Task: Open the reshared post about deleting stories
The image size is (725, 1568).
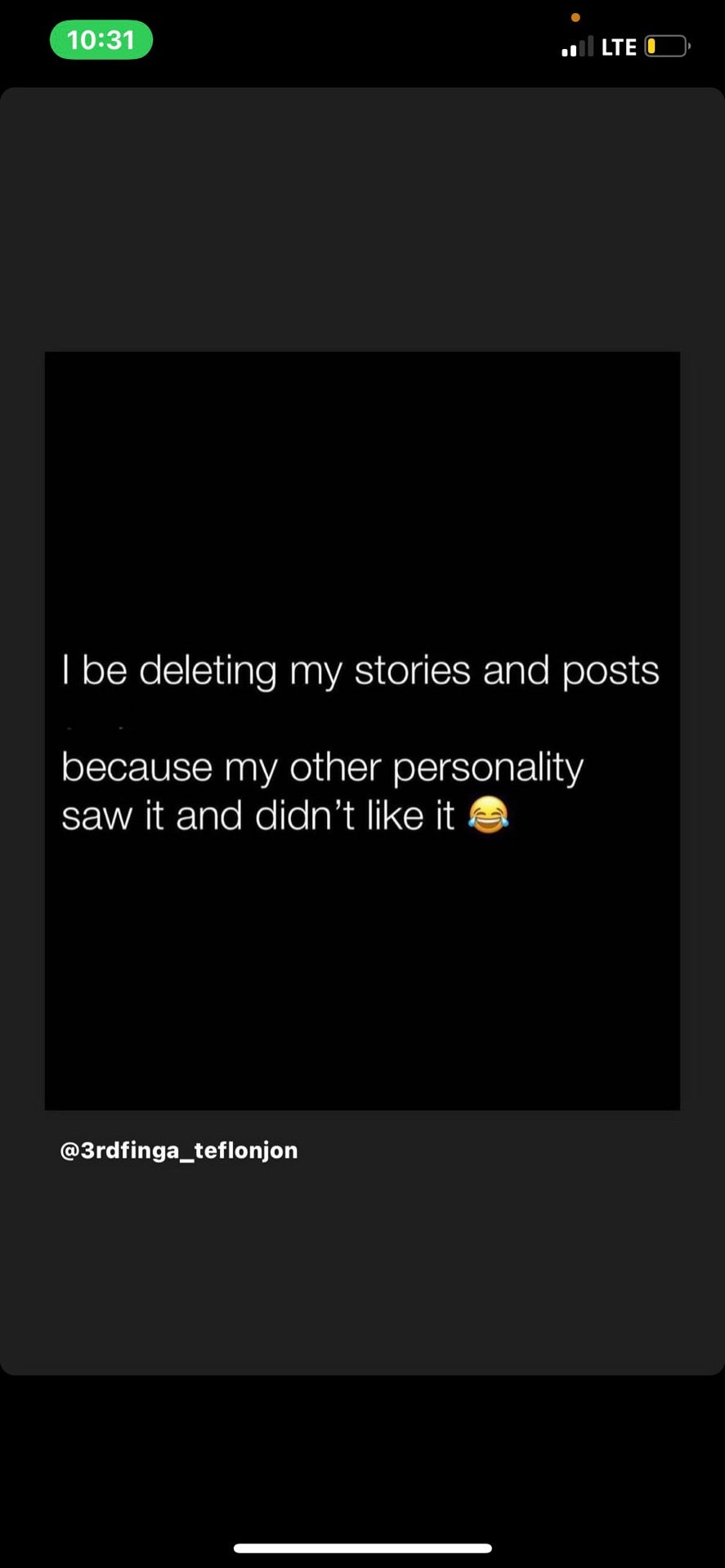Action: tap(362, 730)
